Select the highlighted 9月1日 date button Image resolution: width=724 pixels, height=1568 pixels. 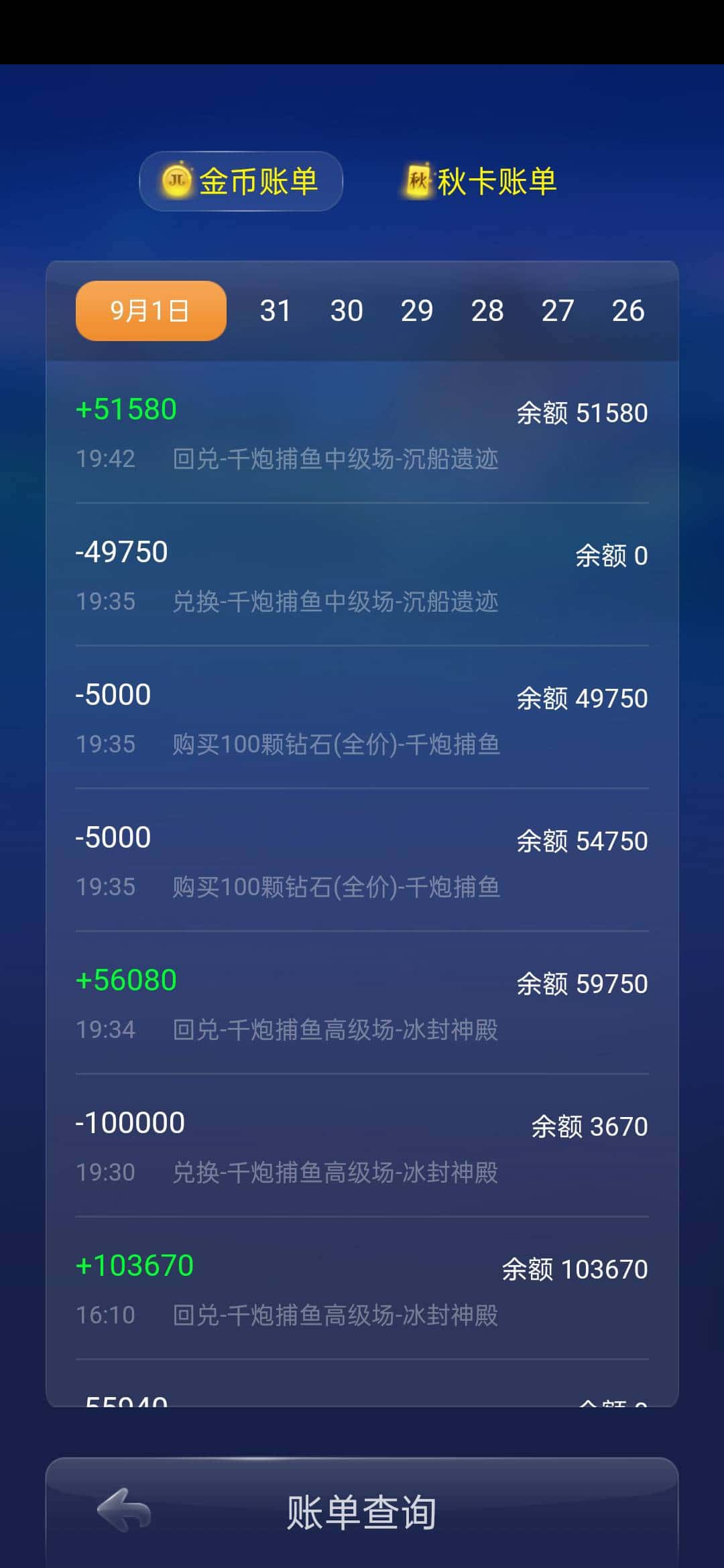point(149,311)
